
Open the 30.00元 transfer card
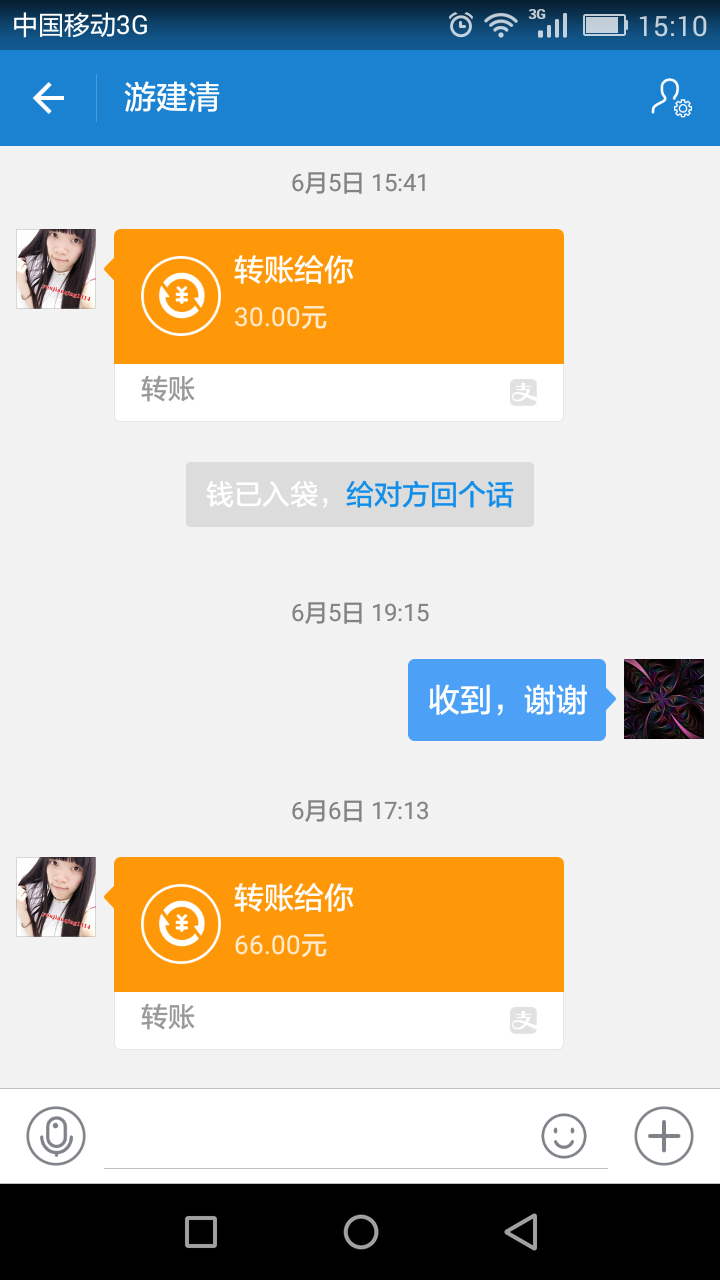(x=338, y=297)
